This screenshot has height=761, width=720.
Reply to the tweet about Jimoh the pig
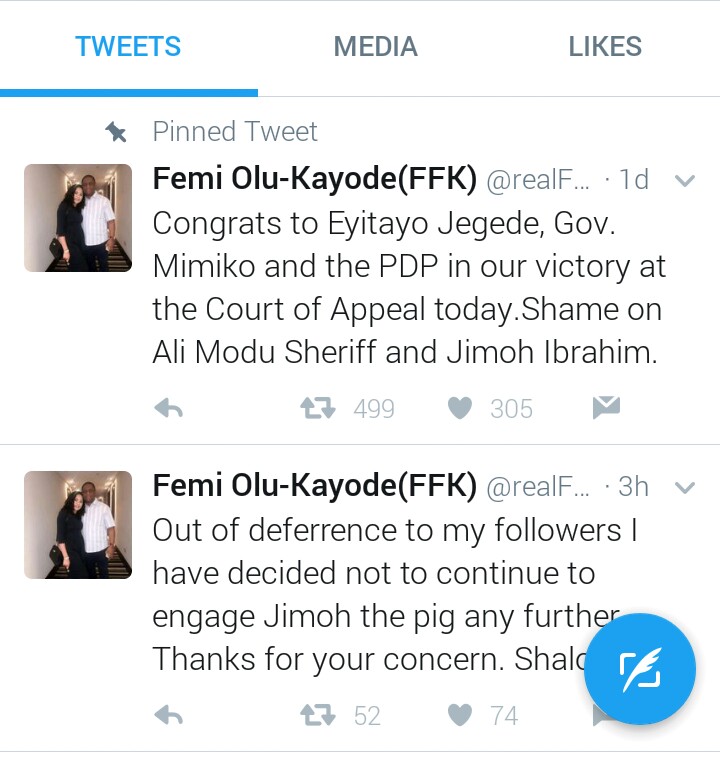coord(169,715)
